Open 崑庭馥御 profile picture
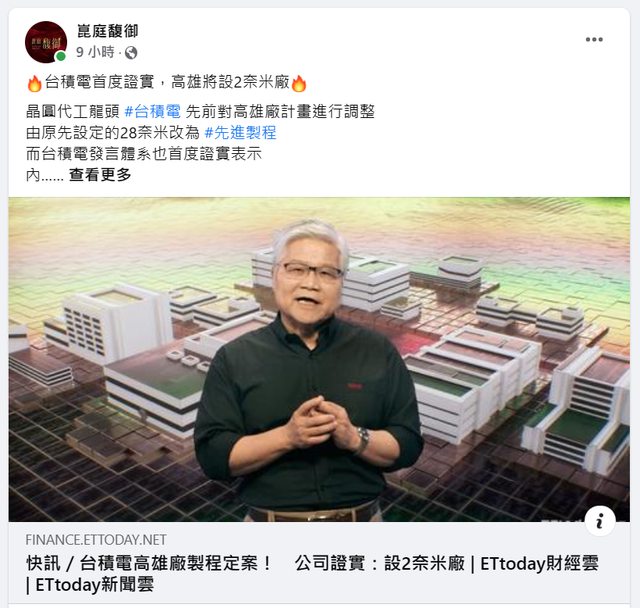 coord(46,42)
